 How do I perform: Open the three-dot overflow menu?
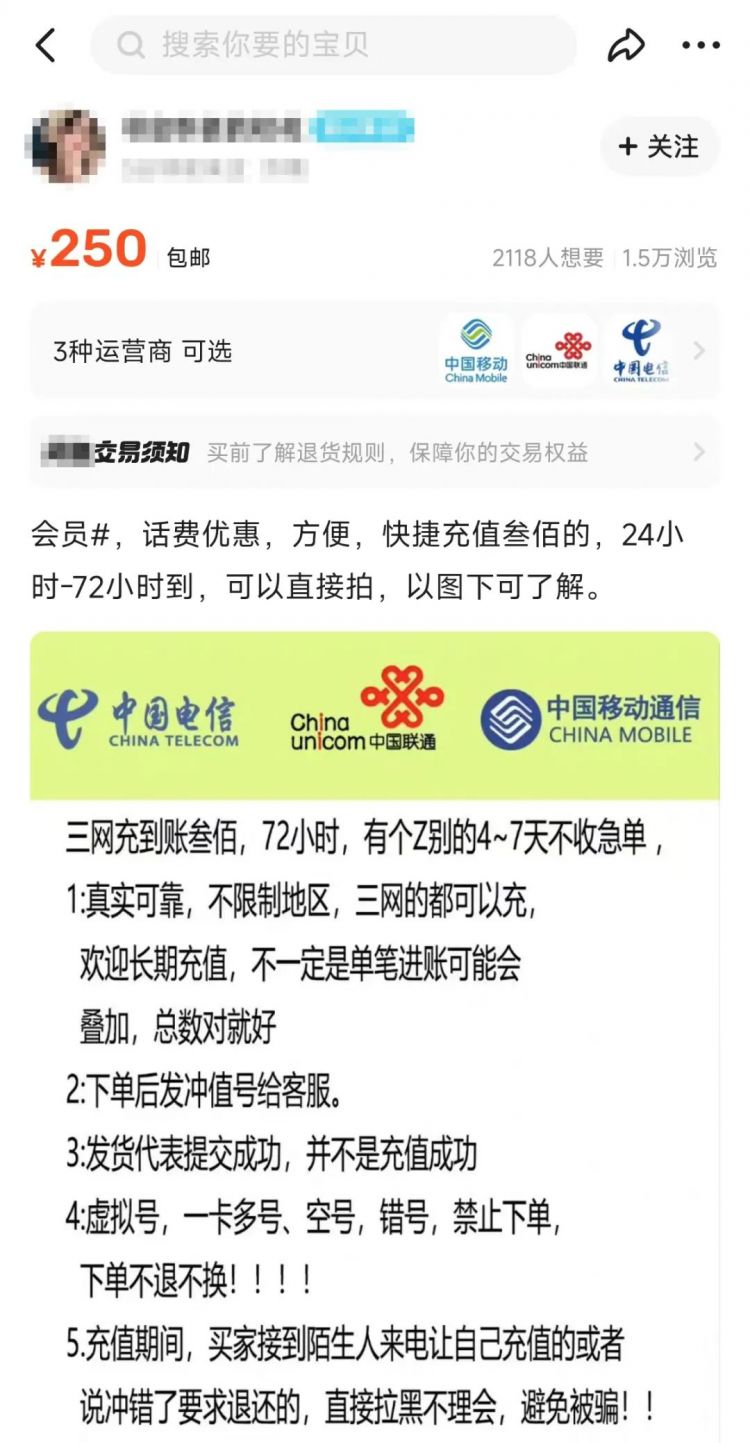click(x=700, y=45)
